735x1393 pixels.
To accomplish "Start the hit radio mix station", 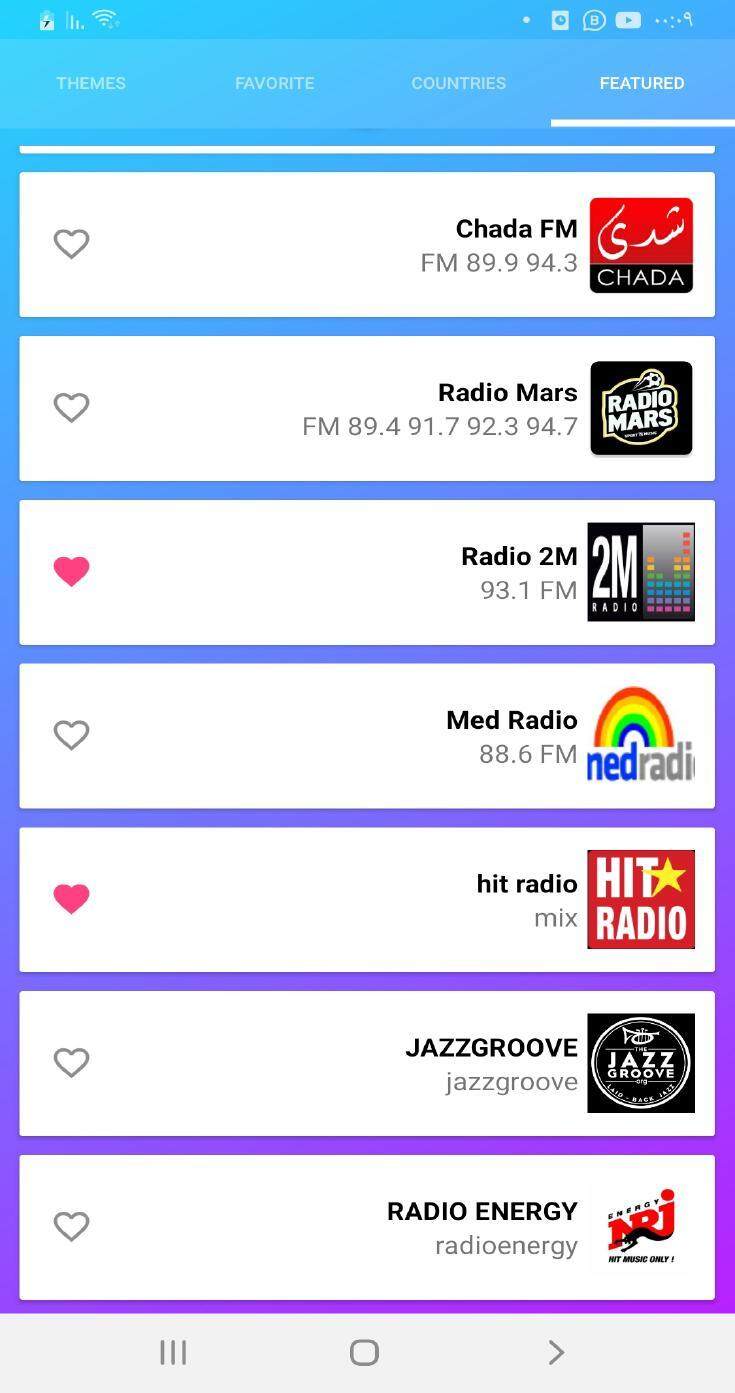I will [367, 900].
